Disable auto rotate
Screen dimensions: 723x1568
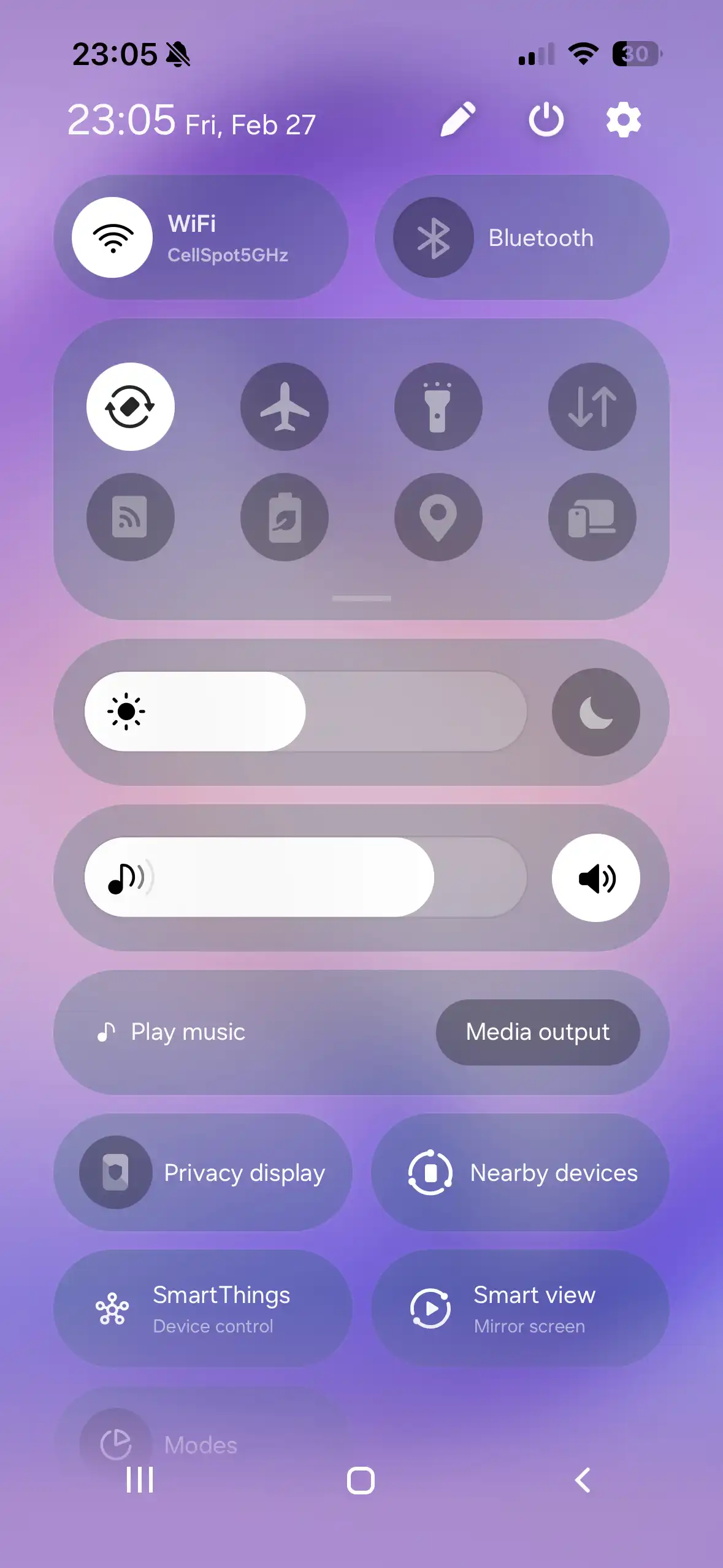pos(131,407)
